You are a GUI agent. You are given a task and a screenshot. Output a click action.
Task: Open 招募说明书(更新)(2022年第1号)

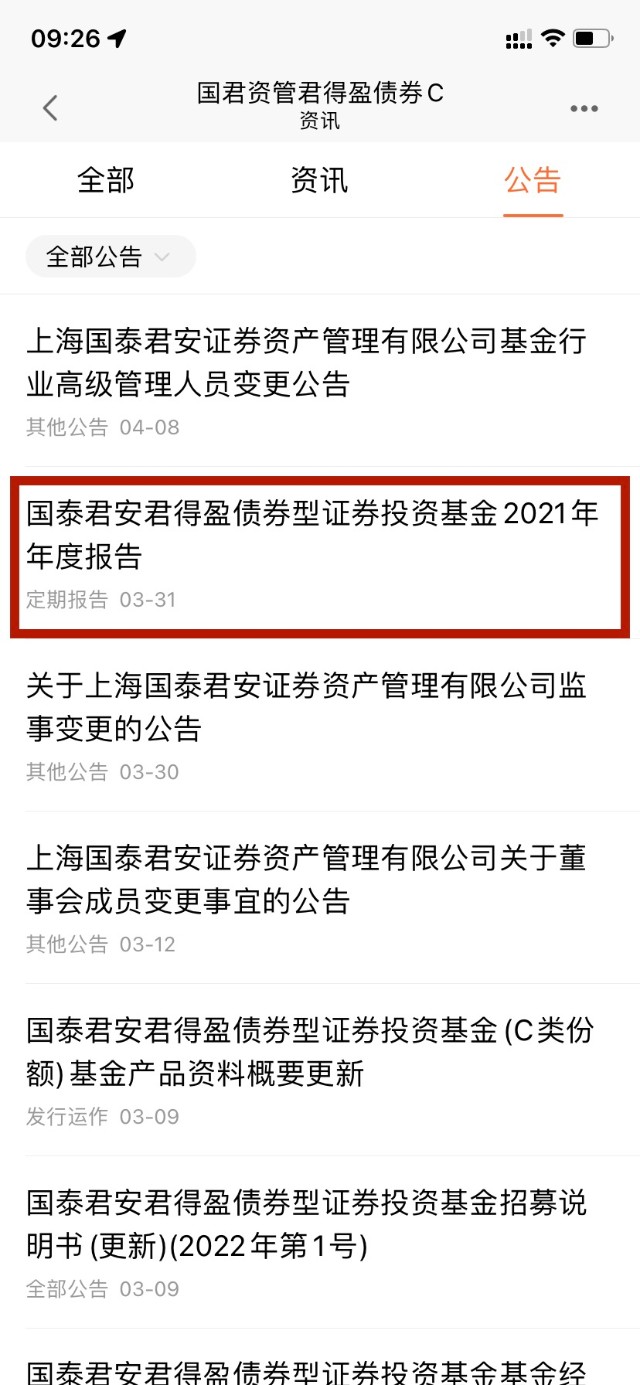click(306, 1224)
